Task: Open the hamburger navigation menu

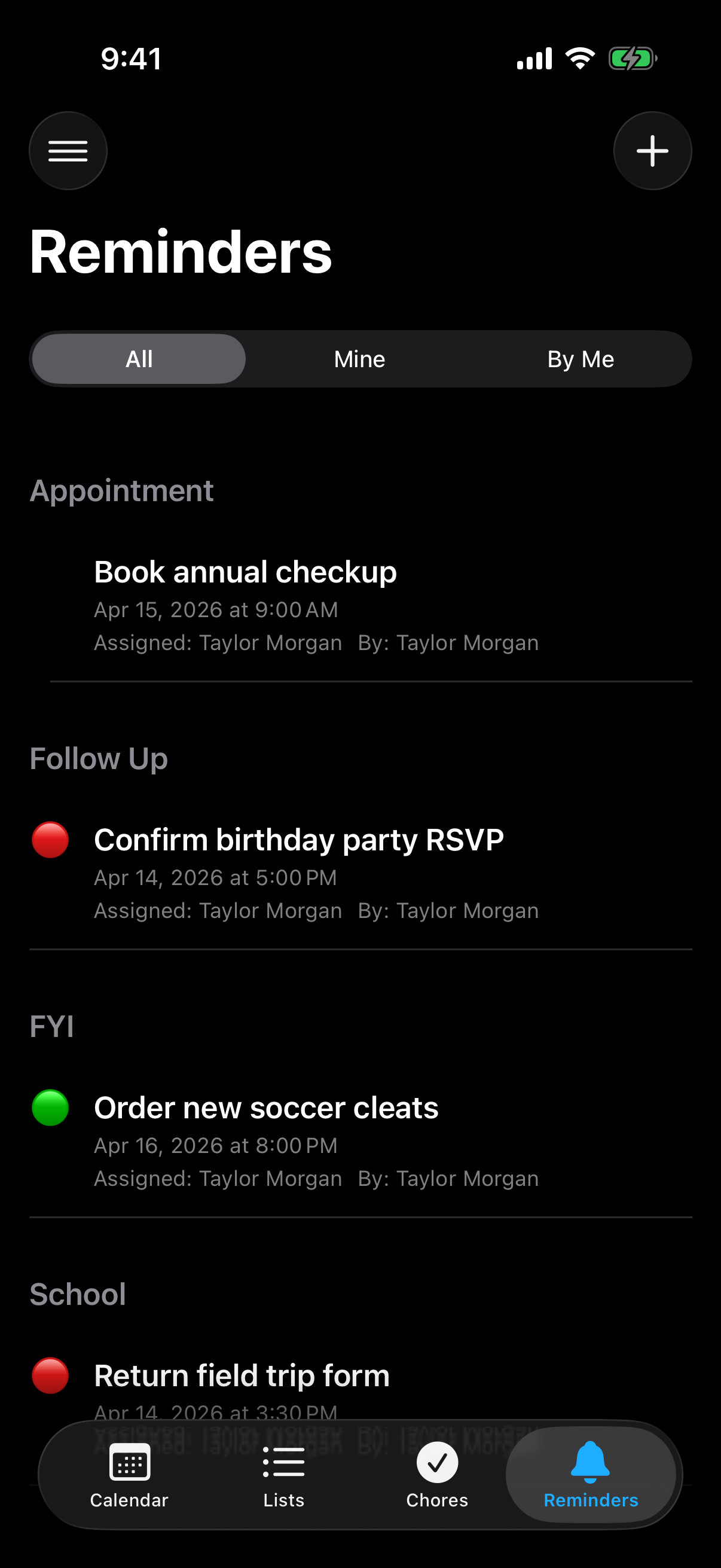Action: tap(68, 150)
